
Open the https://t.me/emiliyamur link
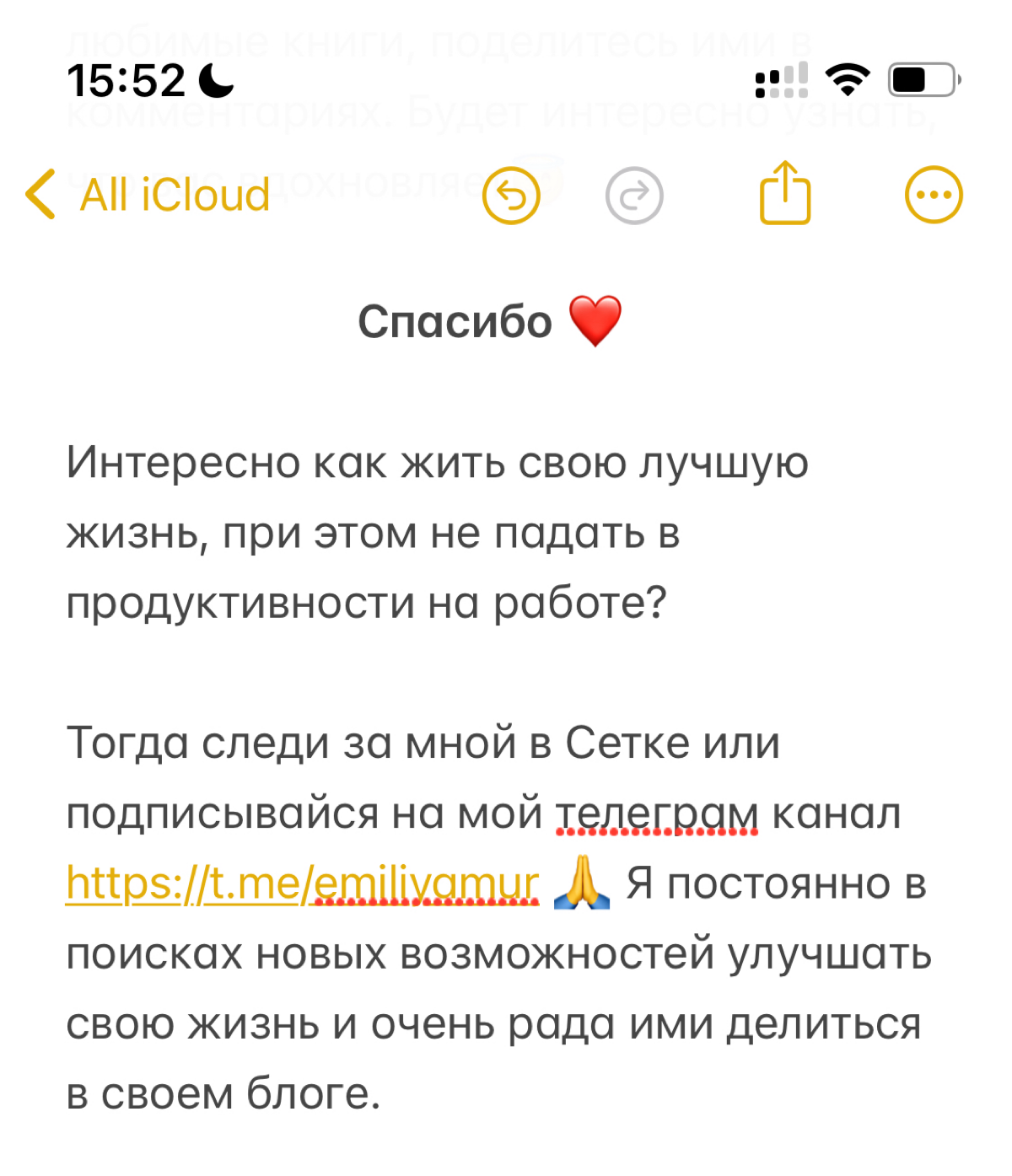[x=302, y=884]
